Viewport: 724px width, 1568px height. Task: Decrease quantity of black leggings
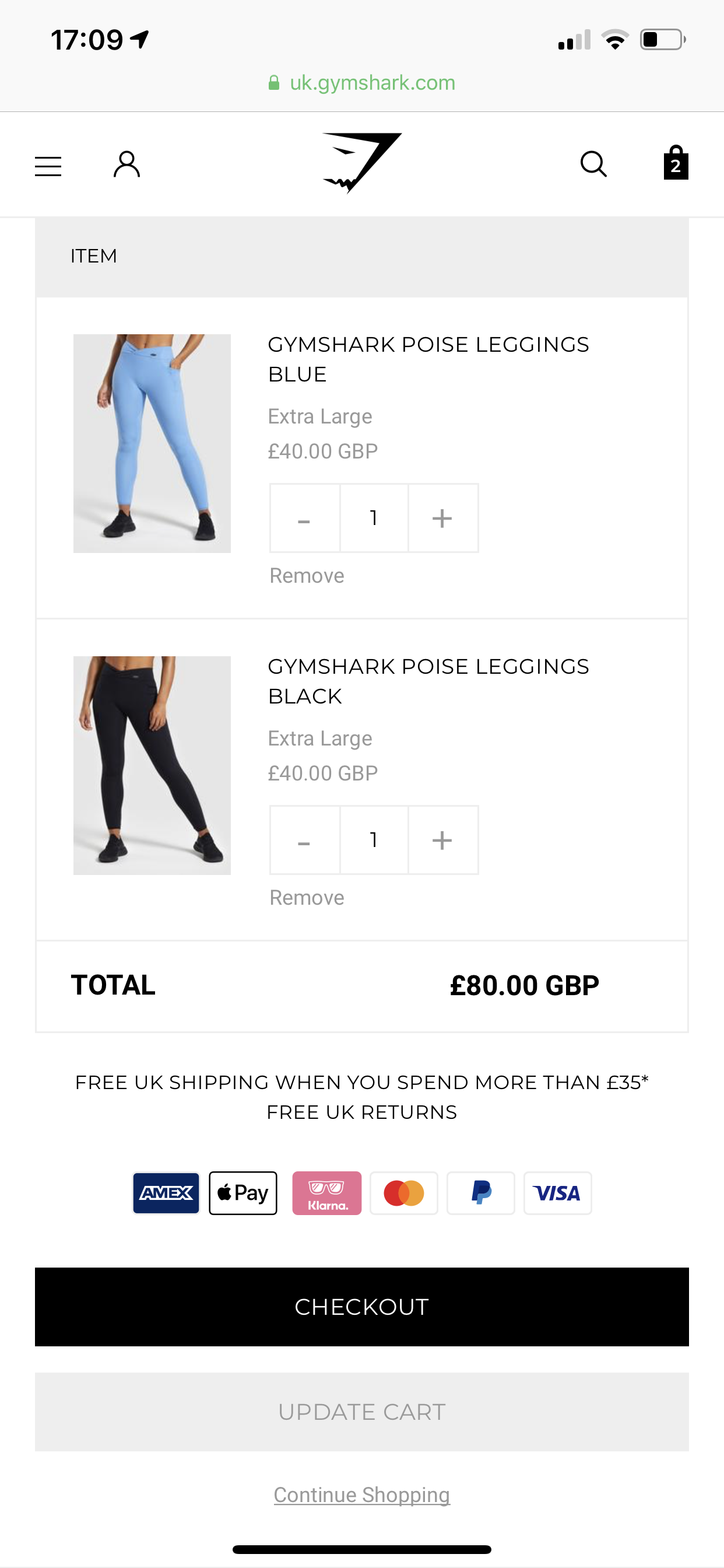coord(305,840)
